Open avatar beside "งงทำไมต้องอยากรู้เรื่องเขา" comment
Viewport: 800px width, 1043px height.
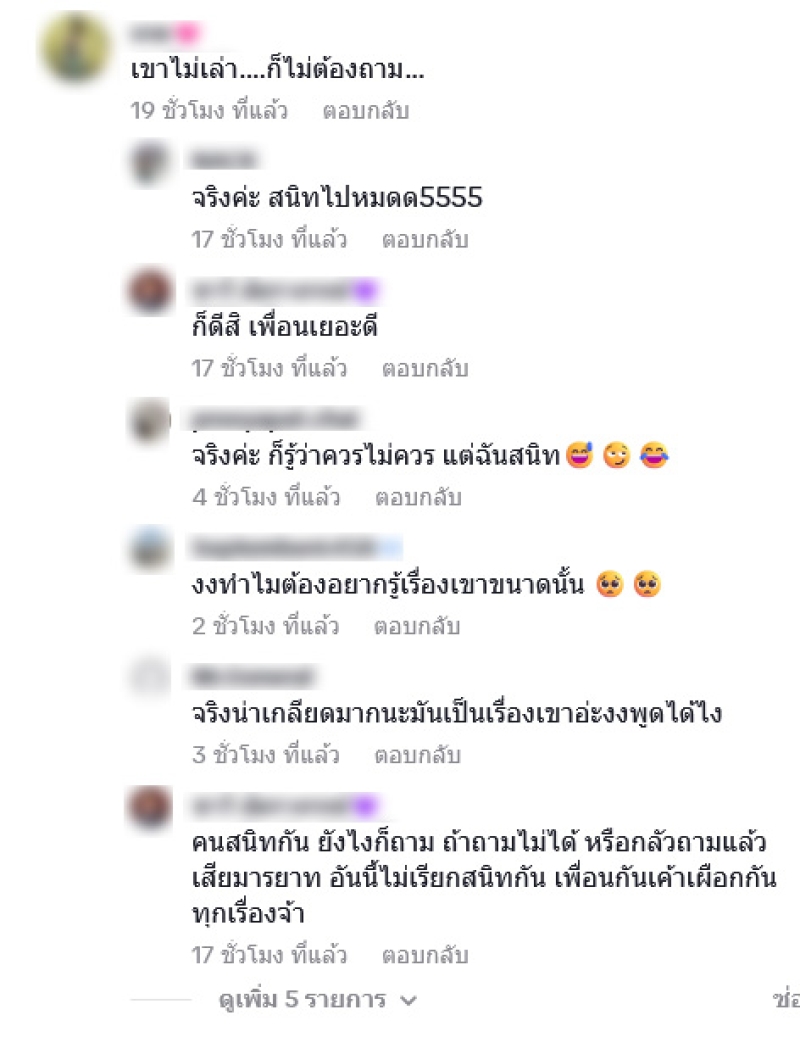[x=152, y=549]
